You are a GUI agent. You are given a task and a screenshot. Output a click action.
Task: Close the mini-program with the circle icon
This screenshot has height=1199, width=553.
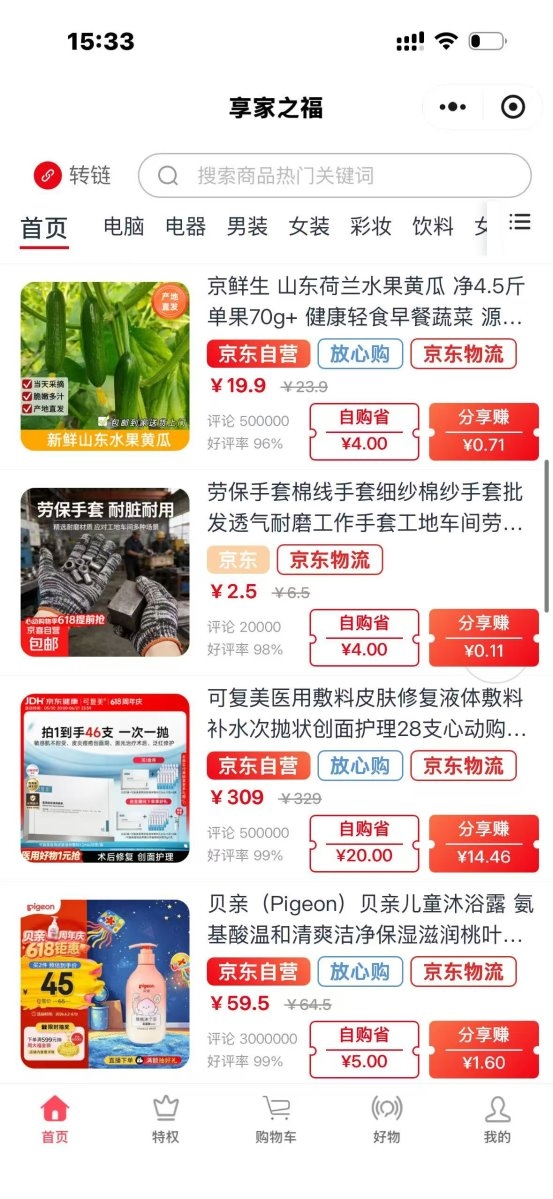(513, 108)
